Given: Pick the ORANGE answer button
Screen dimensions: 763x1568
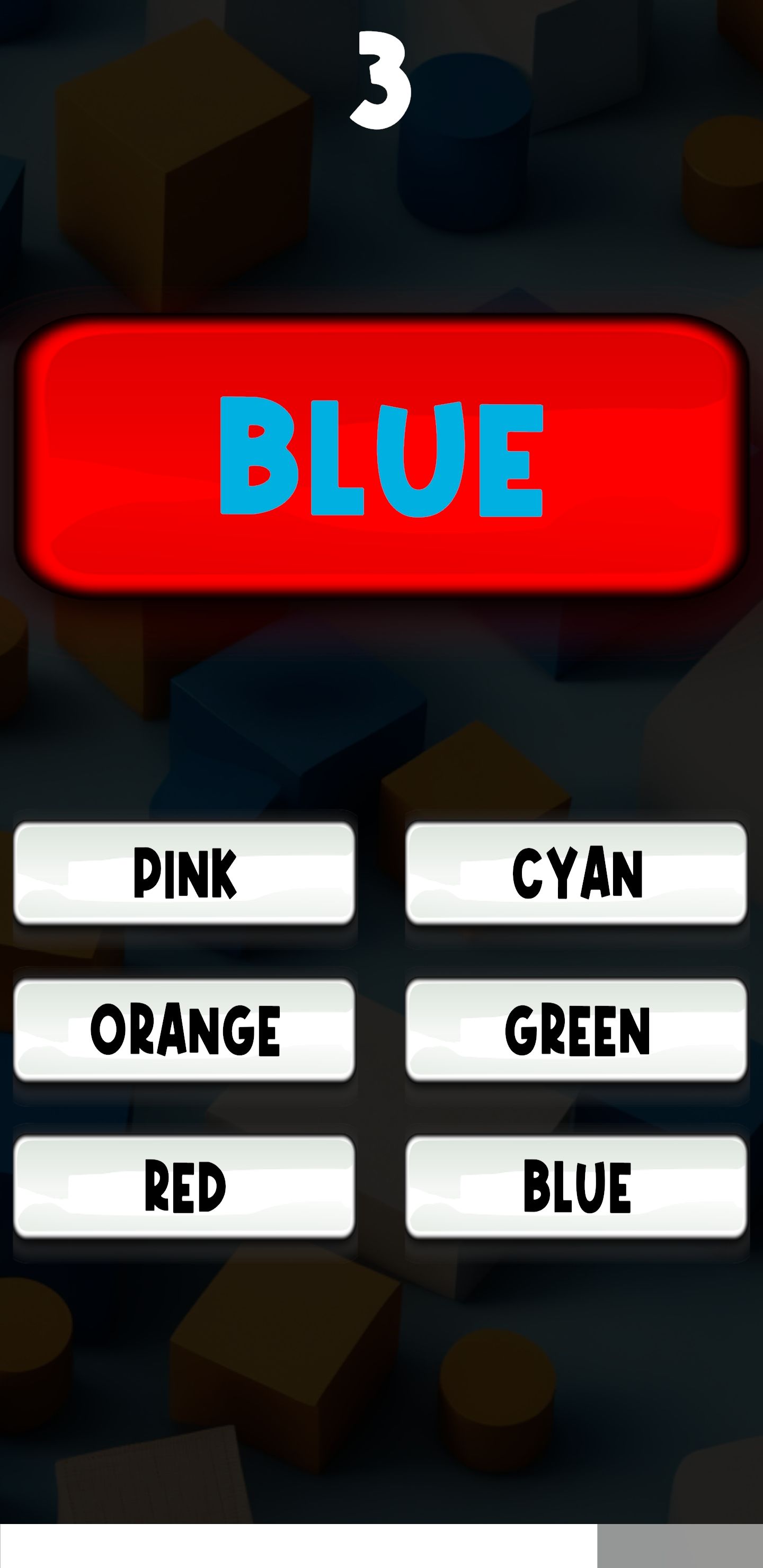Looking at the screenshot, I should click(184, 1030).
